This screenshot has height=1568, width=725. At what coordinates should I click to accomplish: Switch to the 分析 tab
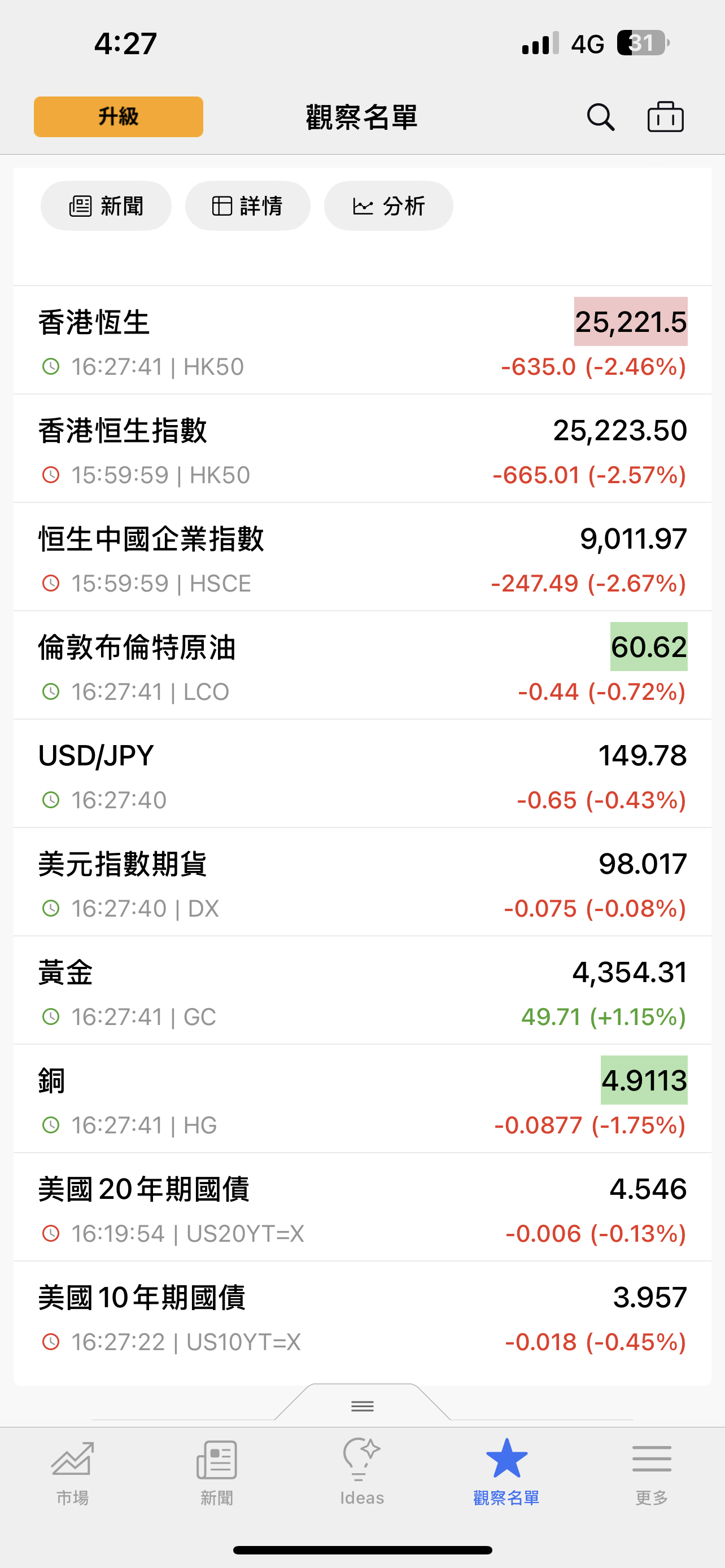(x=388, y=206)
